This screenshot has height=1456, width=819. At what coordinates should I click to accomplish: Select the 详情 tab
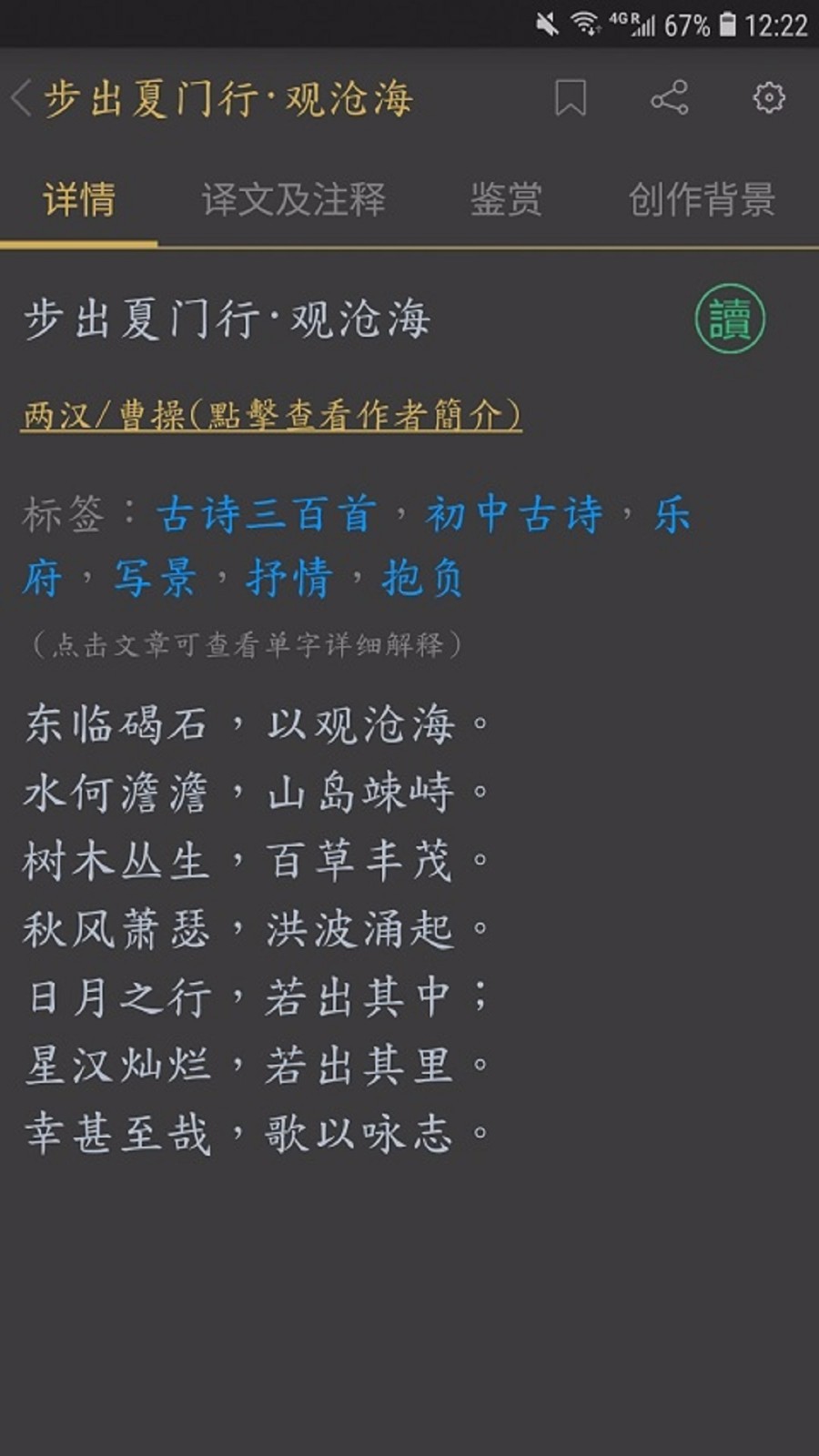[x=79, y=199]
